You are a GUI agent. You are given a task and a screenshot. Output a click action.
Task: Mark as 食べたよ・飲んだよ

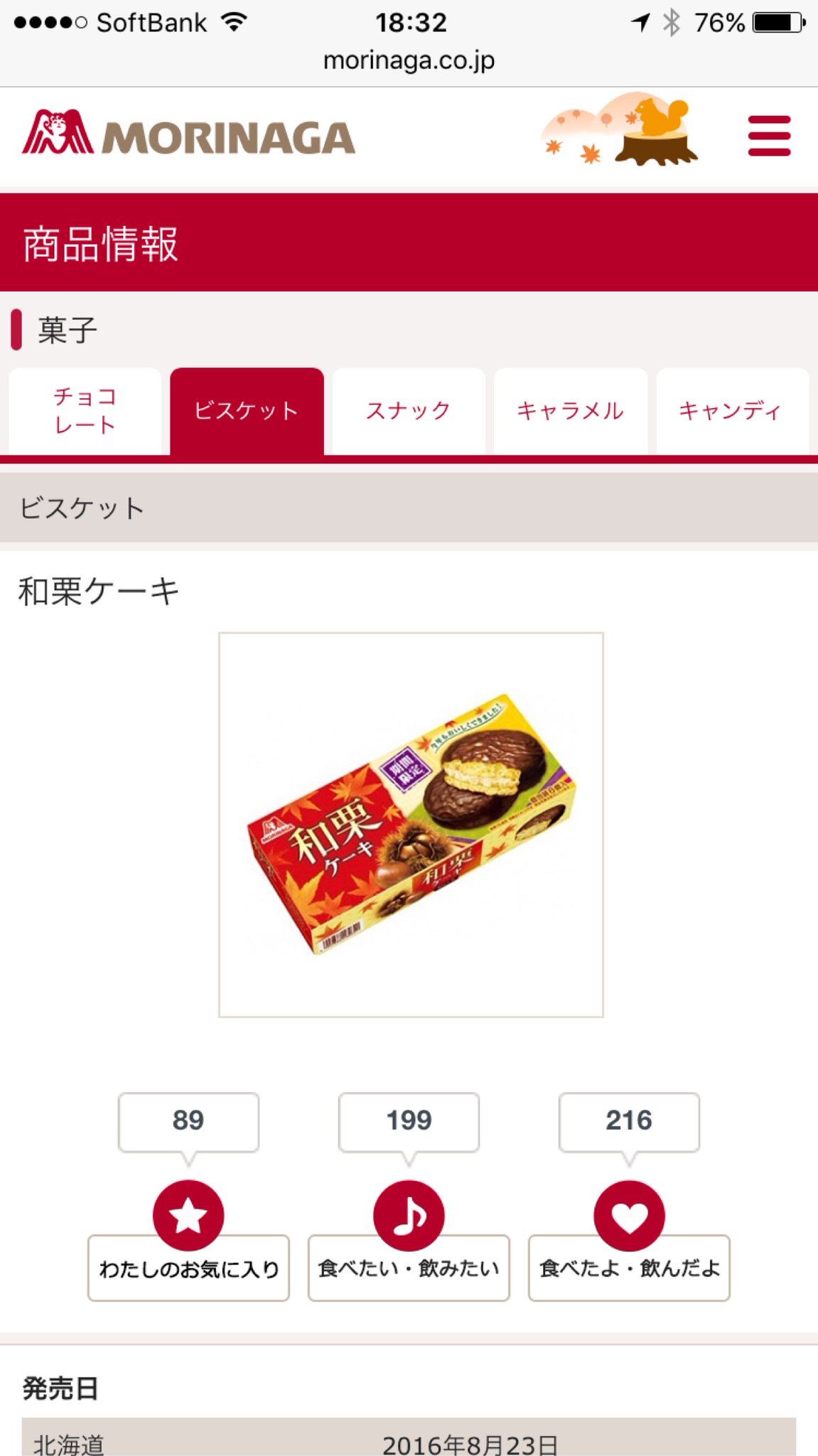(629, 1267)
